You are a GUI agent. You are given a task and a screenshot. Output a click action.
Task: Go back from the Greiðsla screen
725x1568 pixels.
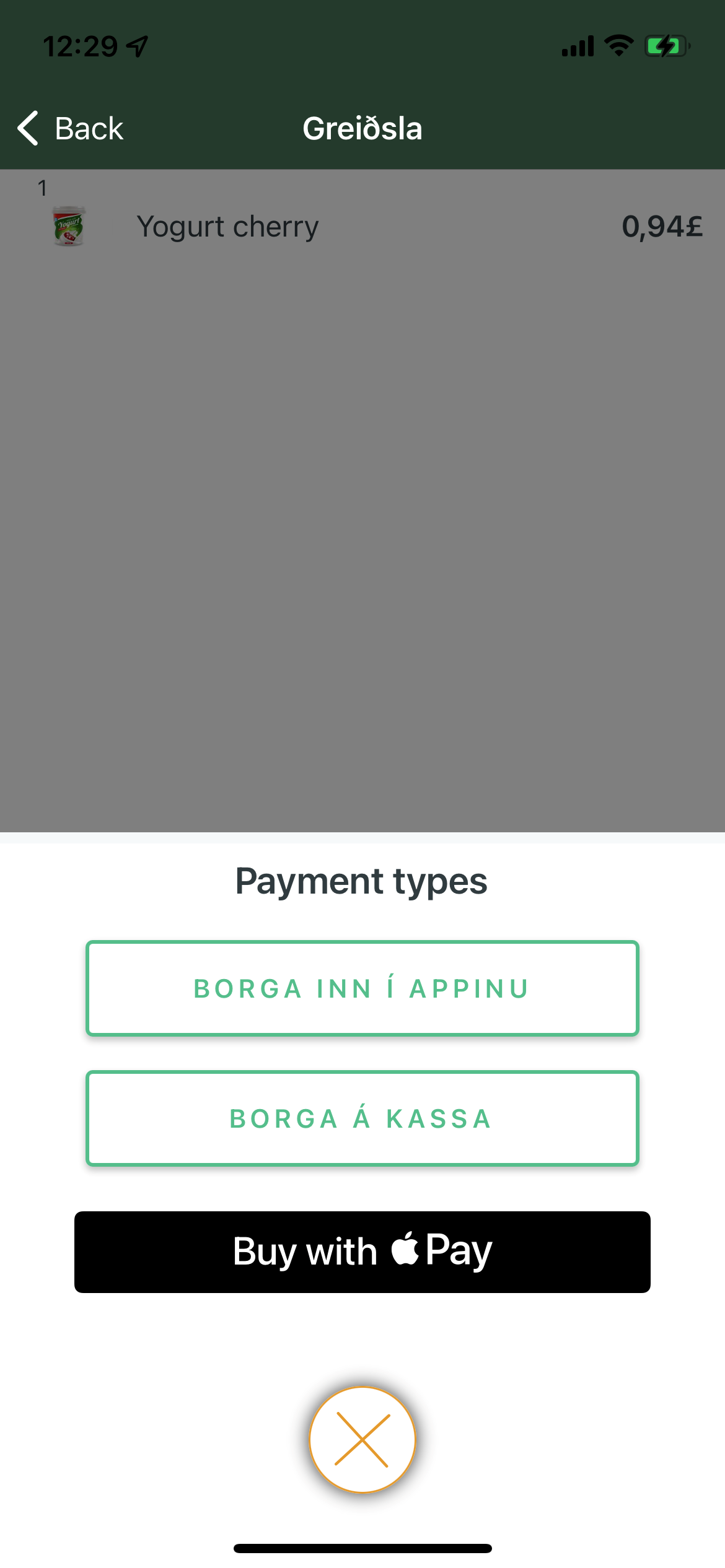point(70,129)
